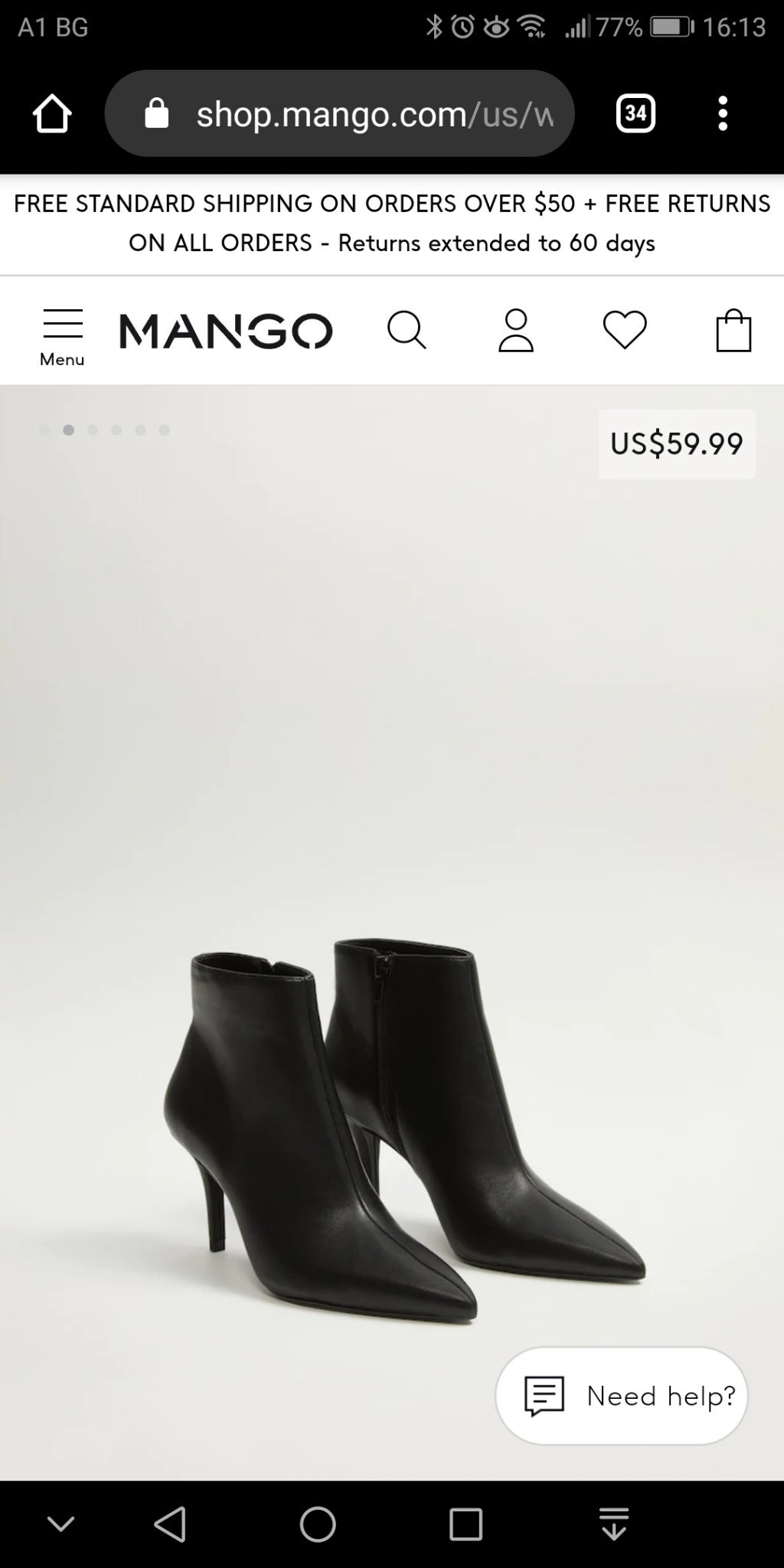
Task: Go to the Mango homepage logo
Action: (x=226, y=331)
